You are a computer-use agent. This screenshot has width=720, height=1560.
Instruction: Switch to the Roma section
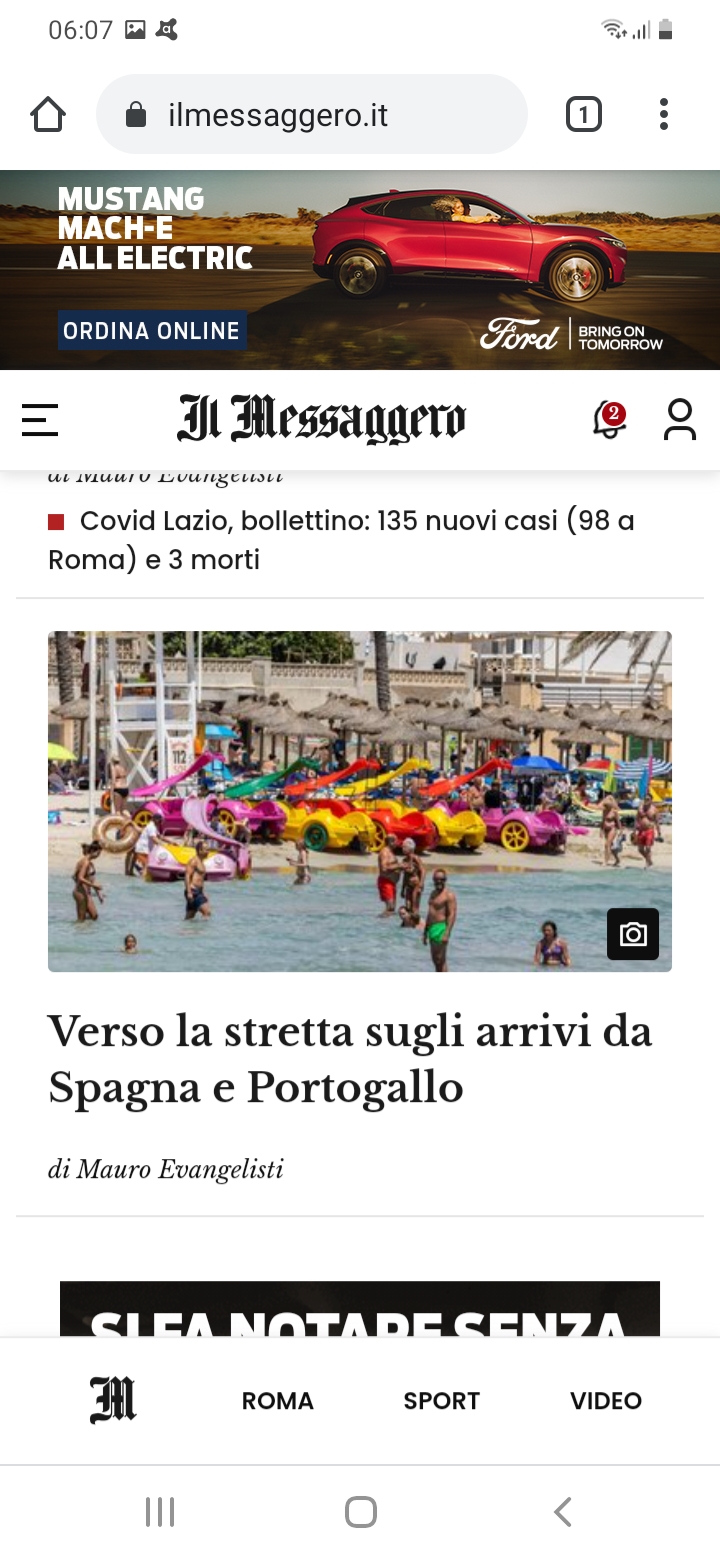pos(278,1401)
